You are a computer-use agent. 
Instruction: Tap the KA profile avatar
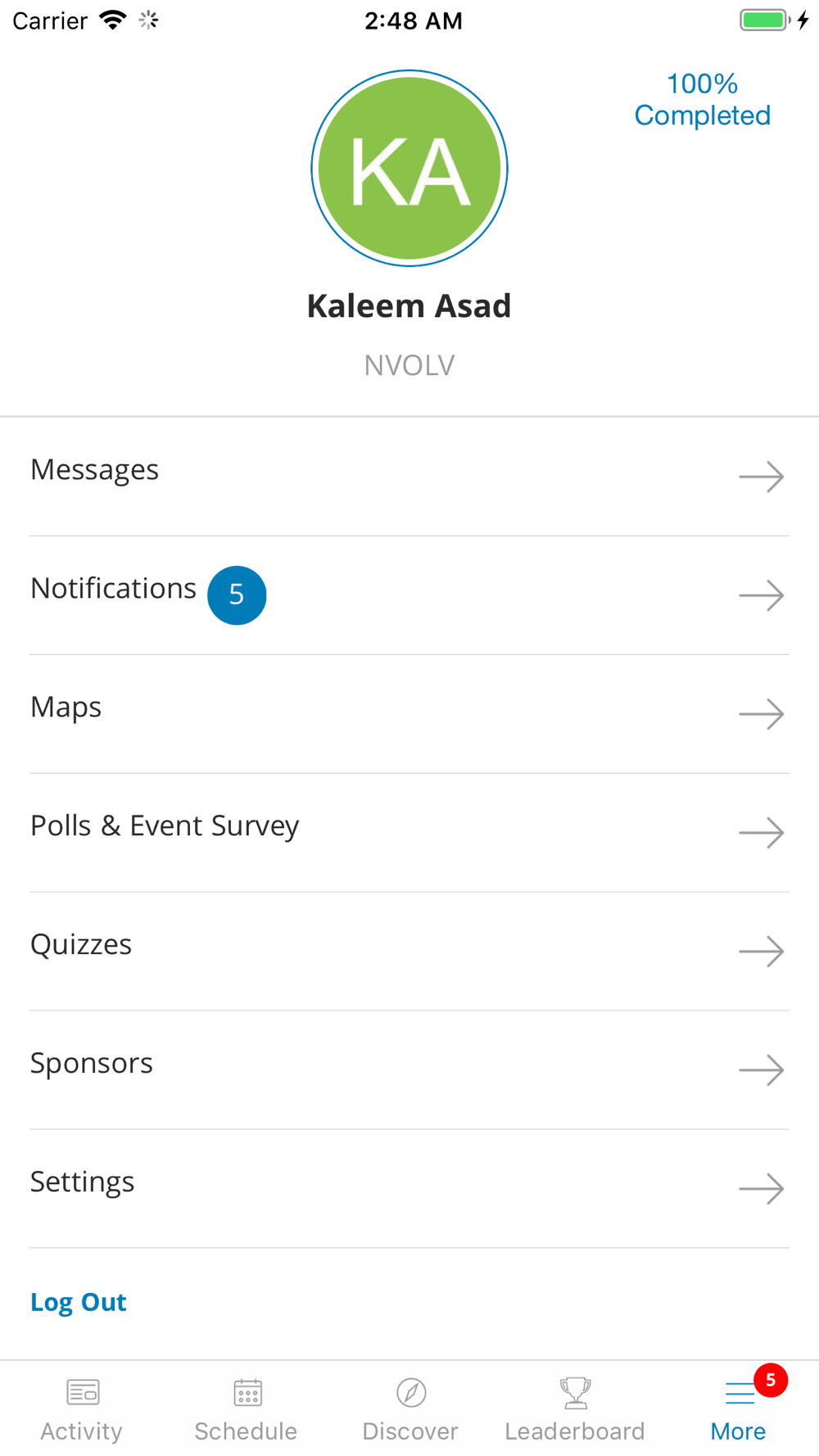409,168
